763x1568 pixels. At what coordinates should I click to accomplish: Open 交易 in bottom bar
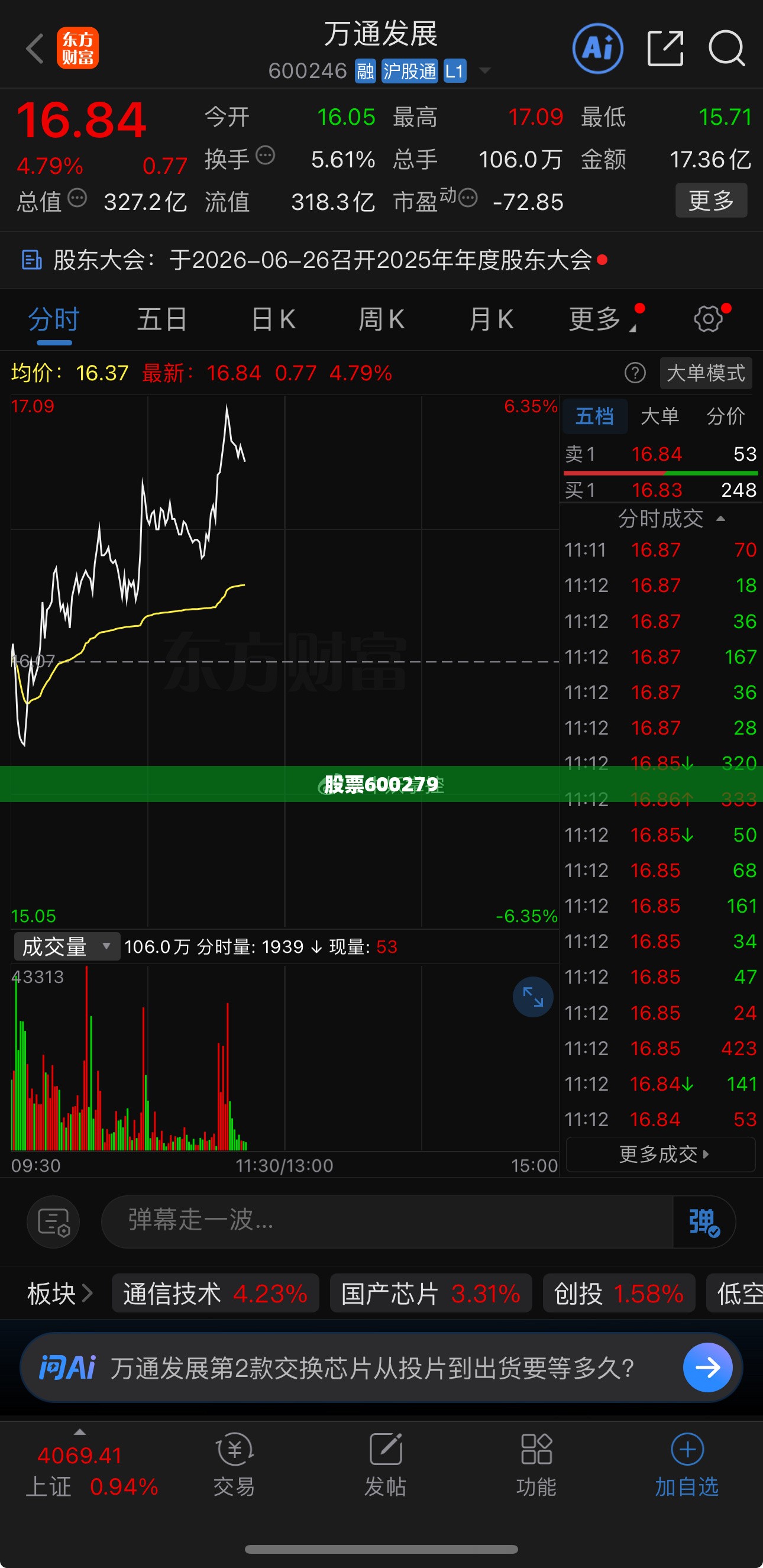coord(234,1466)
